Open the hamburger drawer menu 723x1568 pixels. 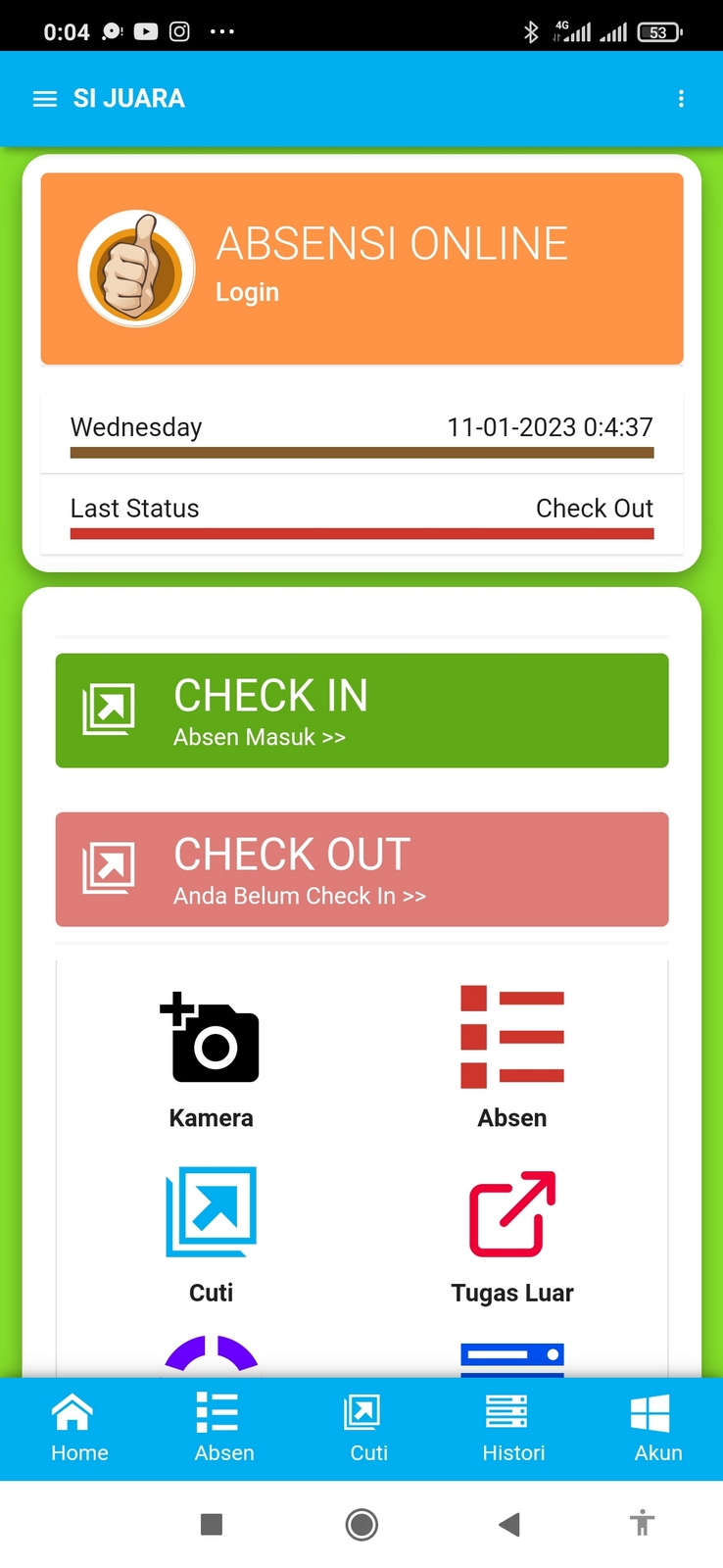(45, 99)
